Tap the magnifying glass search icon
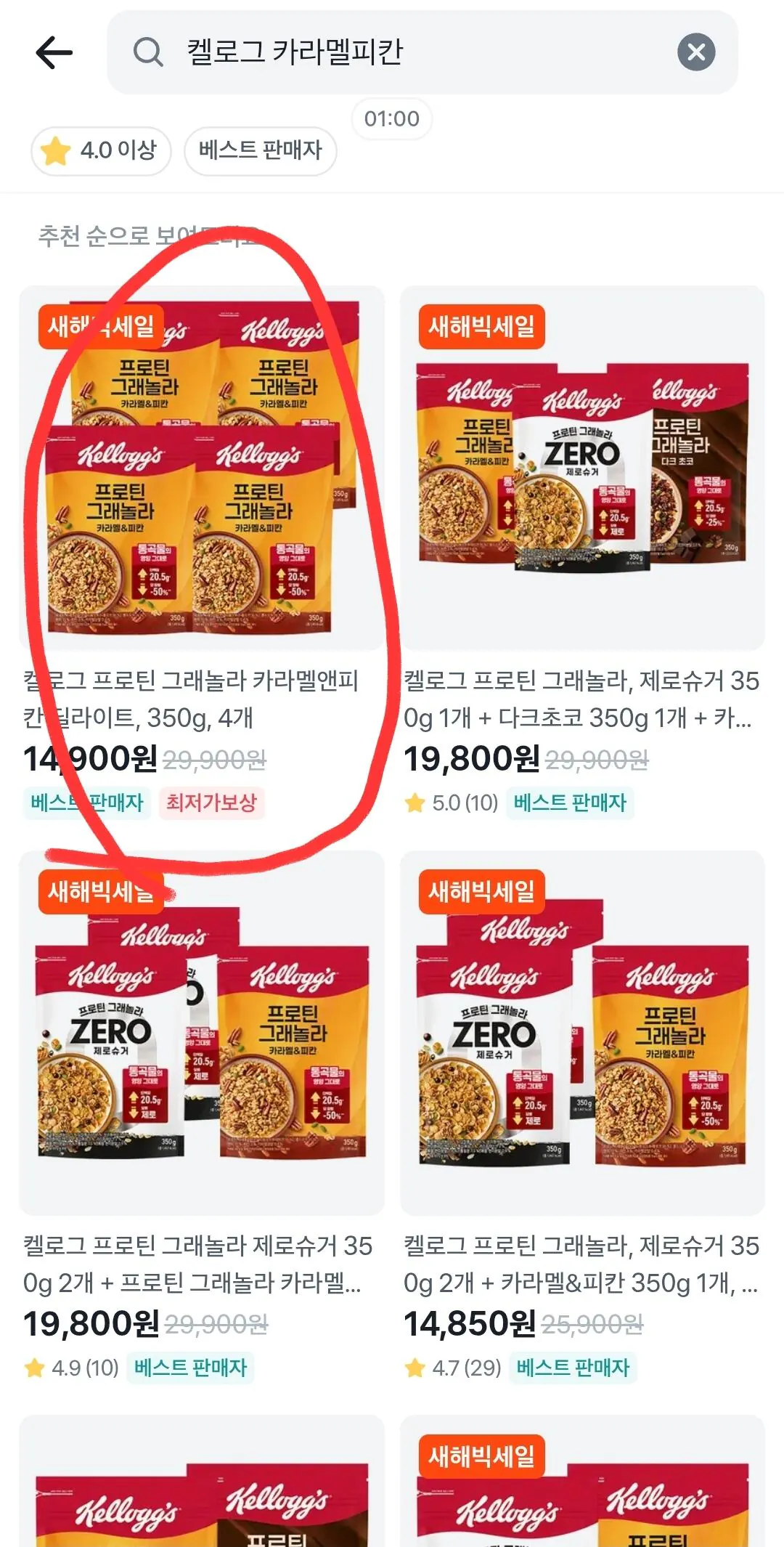This screenshot has width=784, height=1547. pyautogui.click(x=147, y=52)
